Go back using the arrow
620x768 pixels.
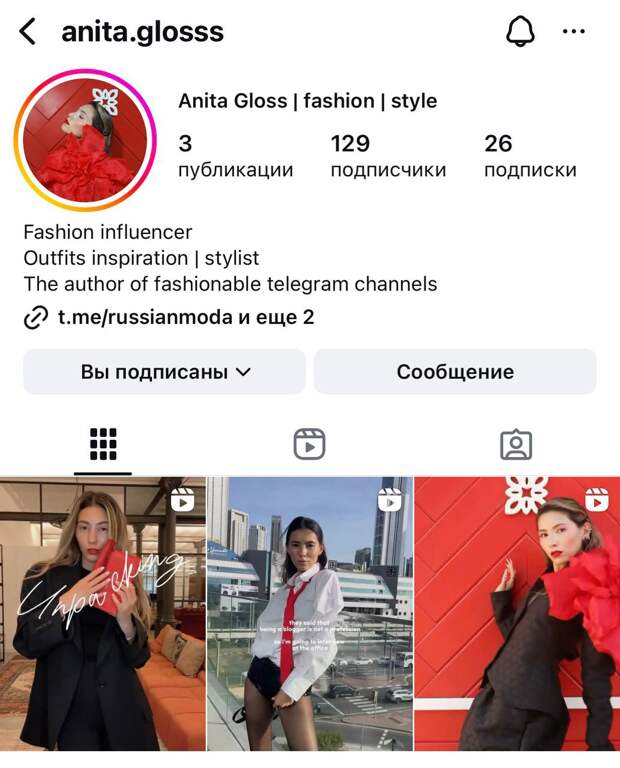point(28,32)
